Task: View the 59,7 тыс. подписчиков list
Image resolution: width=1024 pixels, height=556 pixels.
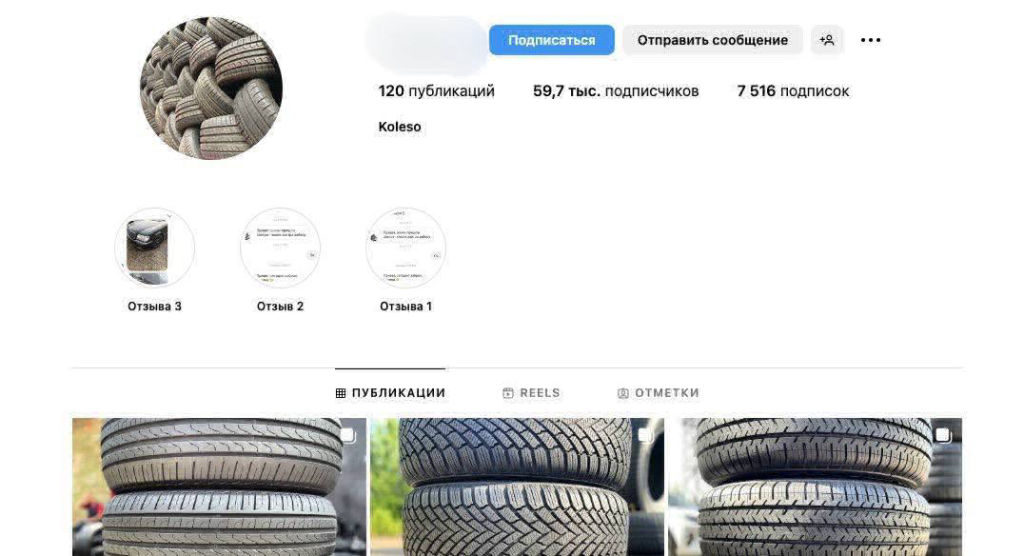Action: (x=615, y=91)
